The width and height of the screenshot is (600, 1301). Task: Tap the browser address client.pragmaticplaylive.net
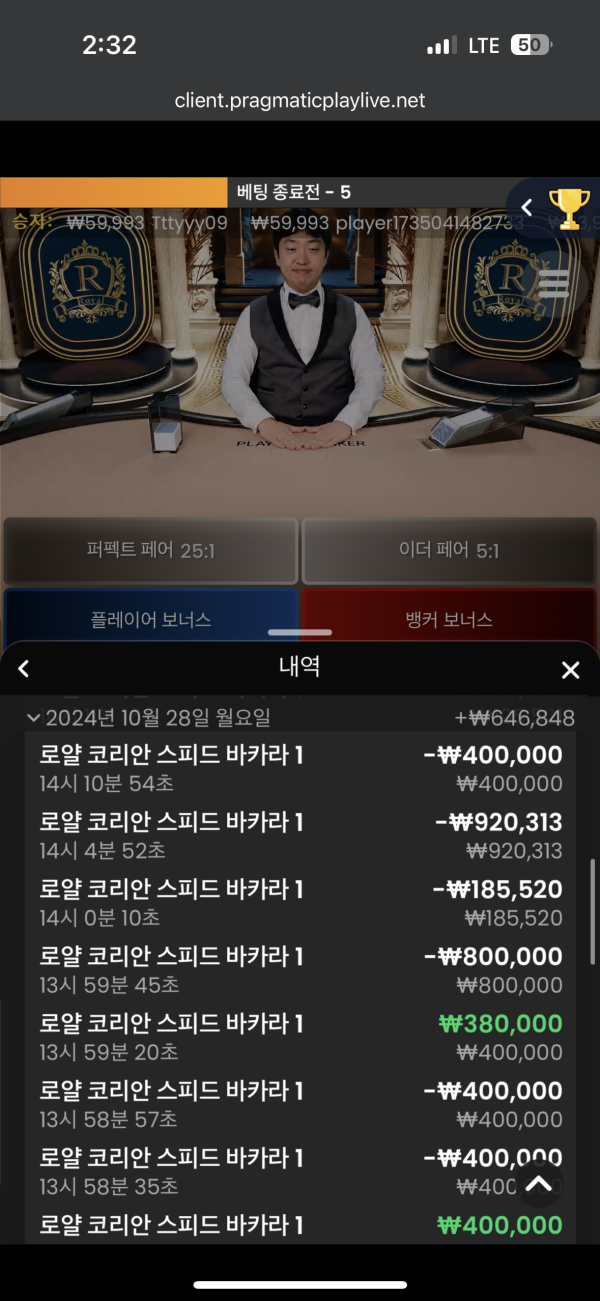300,100
